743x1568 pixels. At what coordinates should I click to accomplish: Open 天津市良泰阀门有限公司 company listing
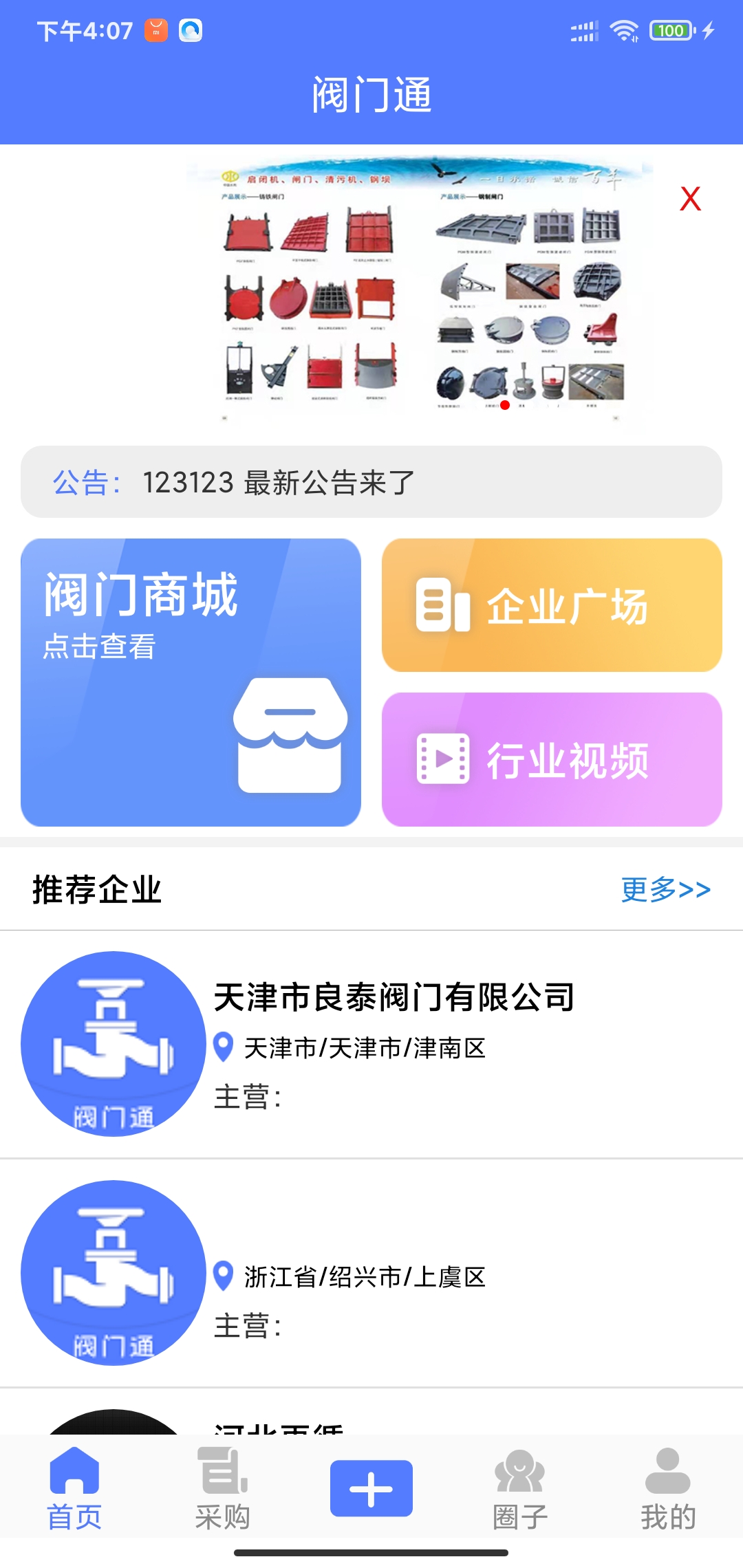394,997
